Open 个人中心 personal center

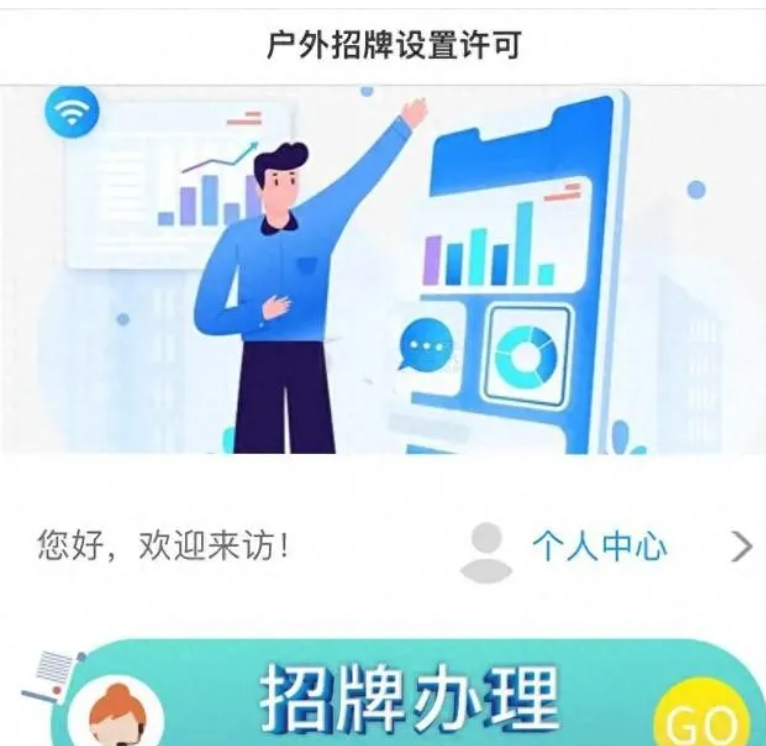coord(598,547)
